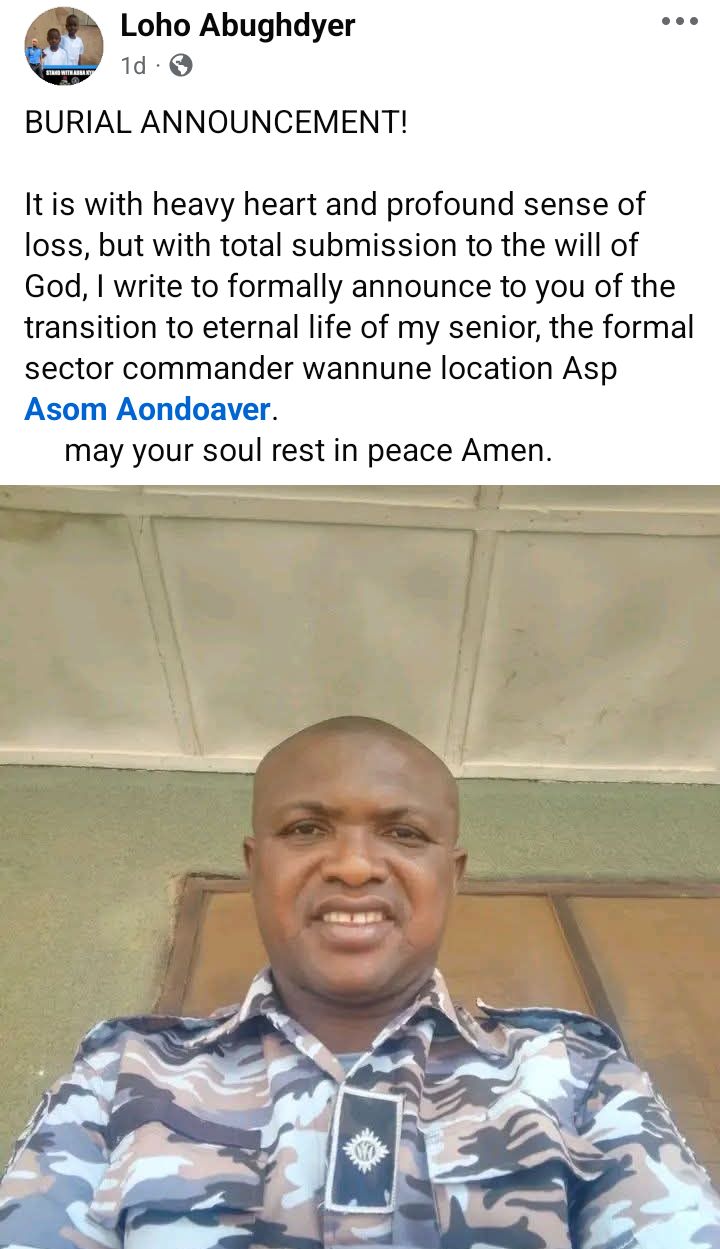Image resolution: width=720 pixels, height=1249 pixels.
Task: Visit Loho Abughdyer's profile via name
Action: [x=237, y=26]
